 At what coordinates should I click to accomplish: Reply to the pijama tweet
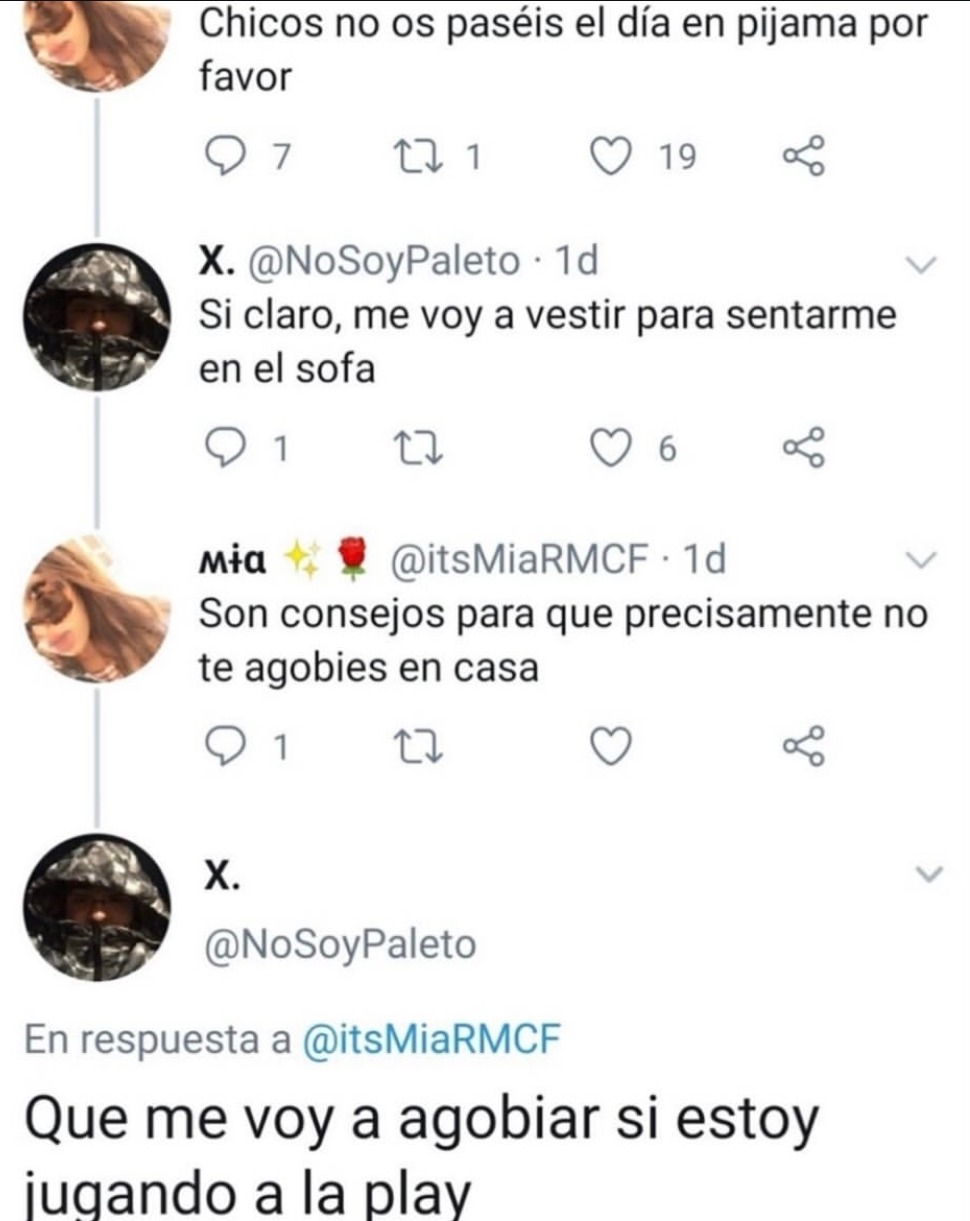point(229,155)
